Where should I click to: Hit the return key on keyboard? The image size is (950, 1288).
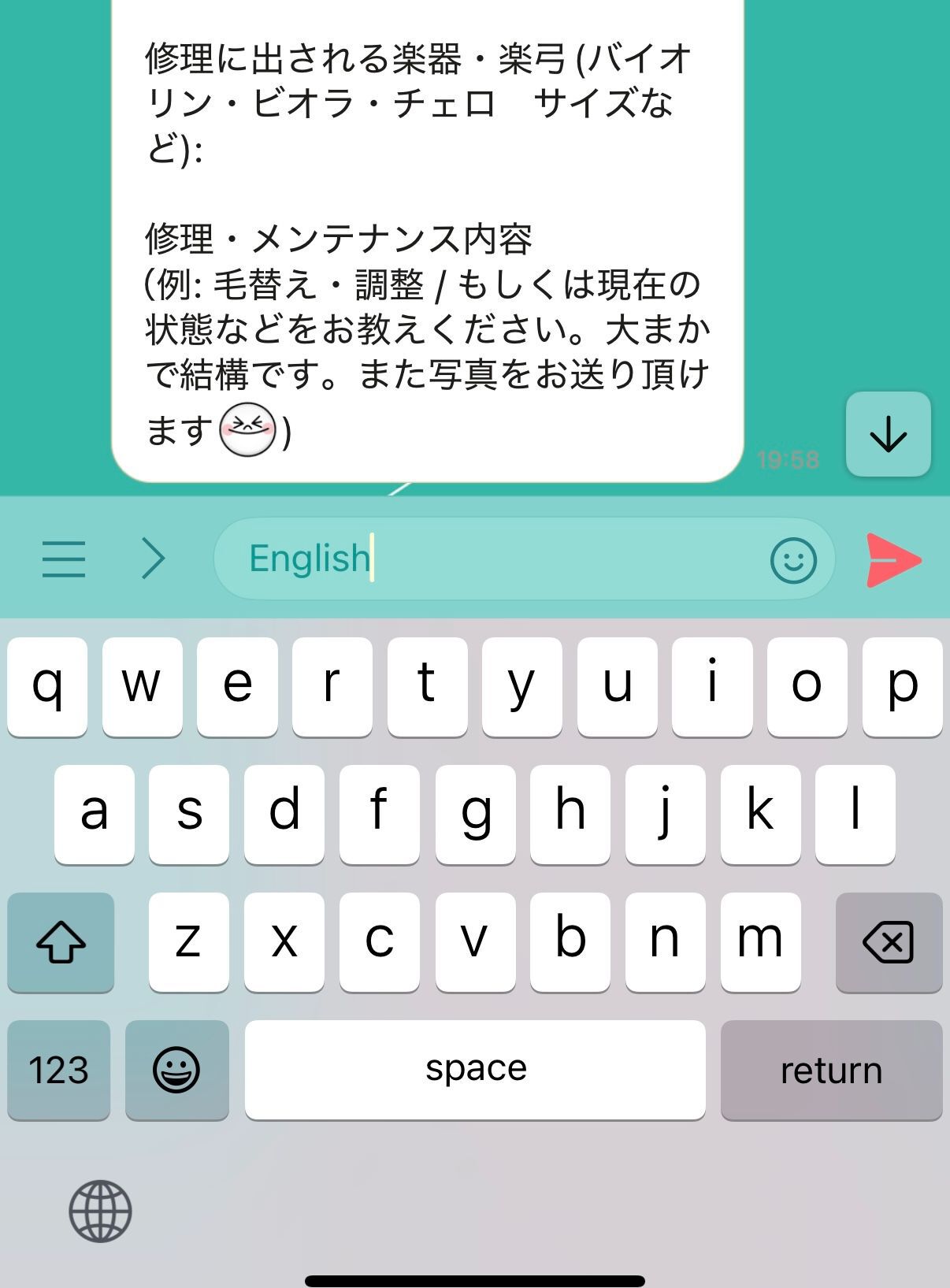click(x=830, y=1070)
